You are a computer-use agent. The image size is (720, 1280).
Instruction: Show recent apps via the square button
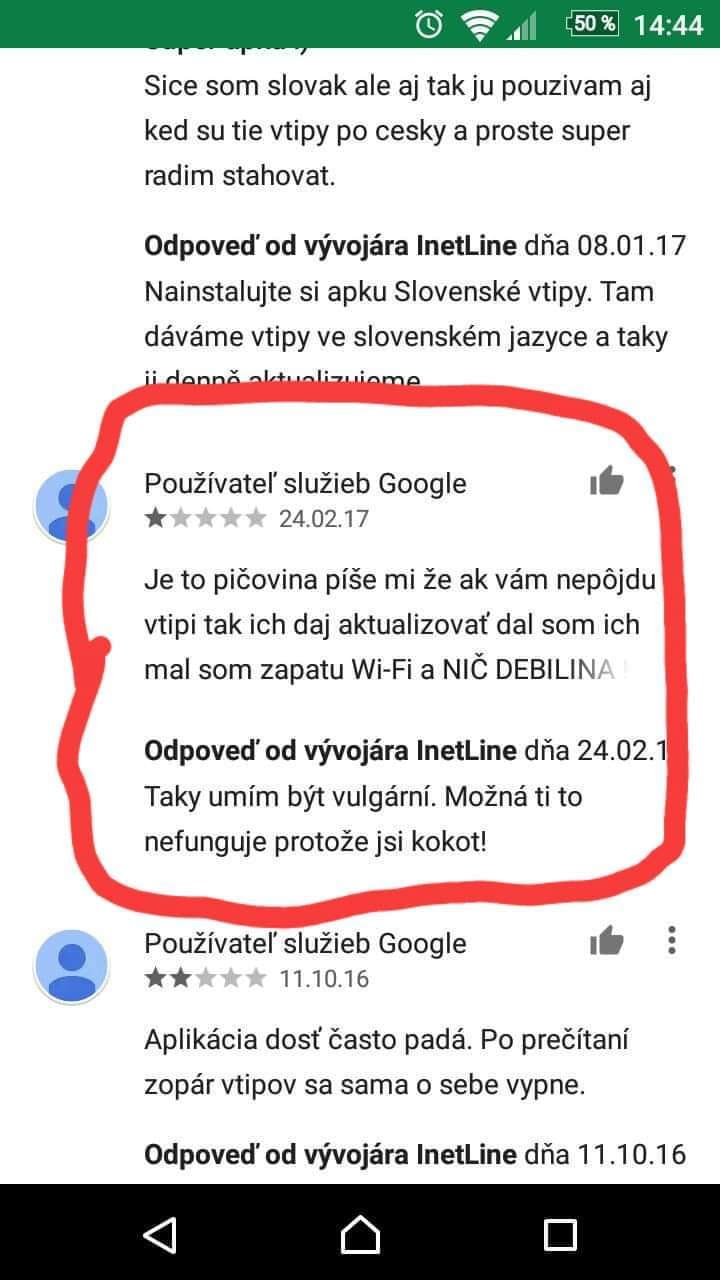(560, 1235)
